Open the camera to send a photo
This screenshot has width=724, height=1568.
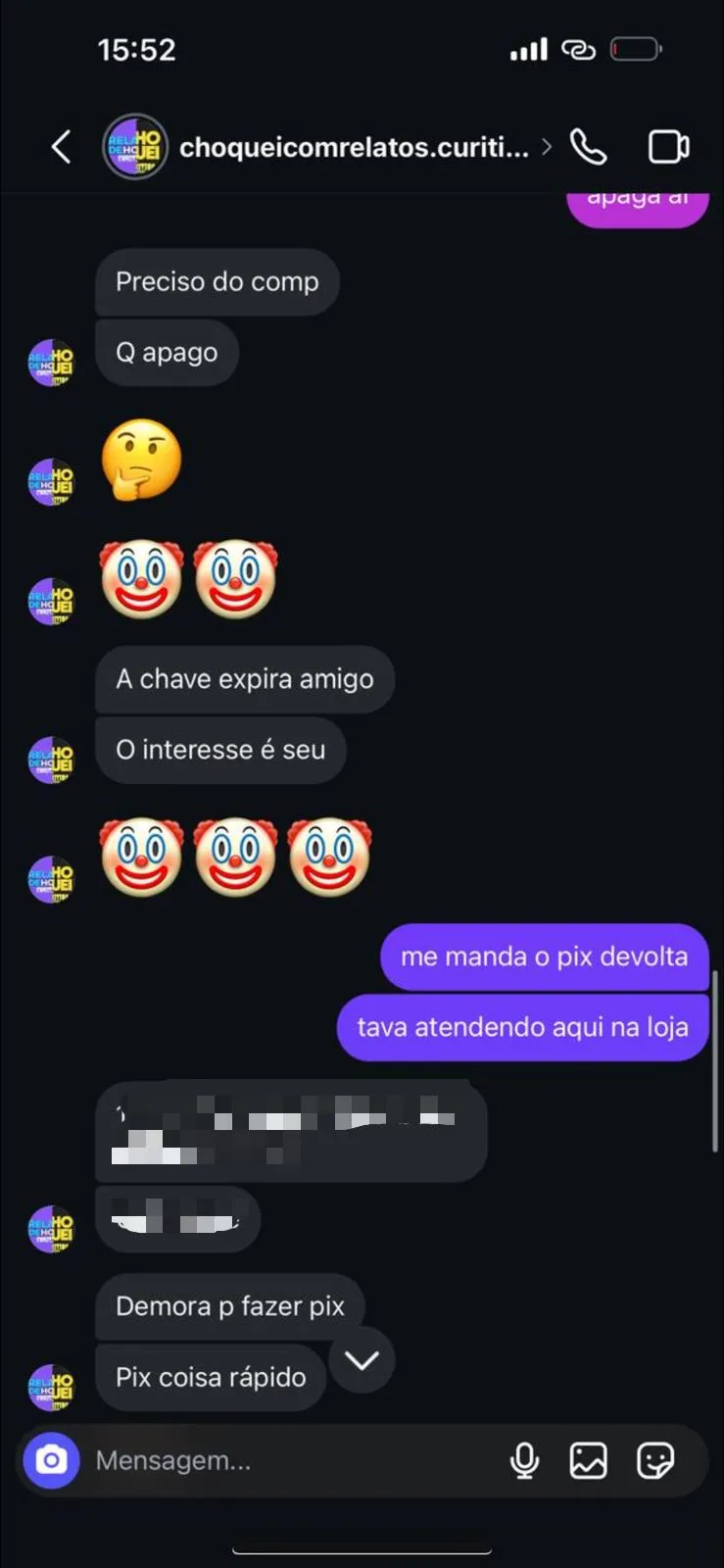pyautogui.click(x=51, y=1460)
